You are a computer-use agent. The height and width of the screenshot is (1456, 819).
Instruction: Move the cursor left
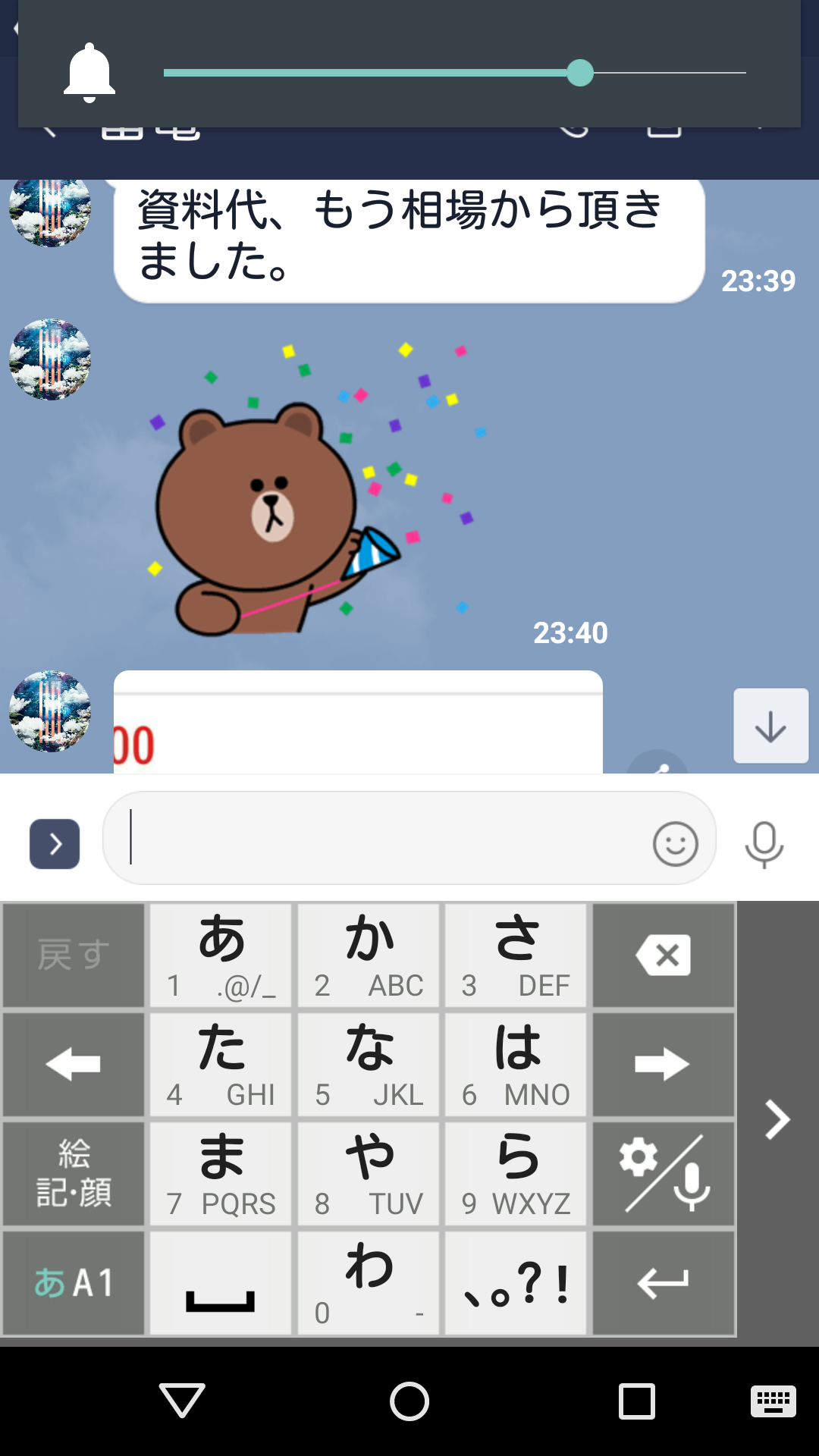click(74, 1065)
